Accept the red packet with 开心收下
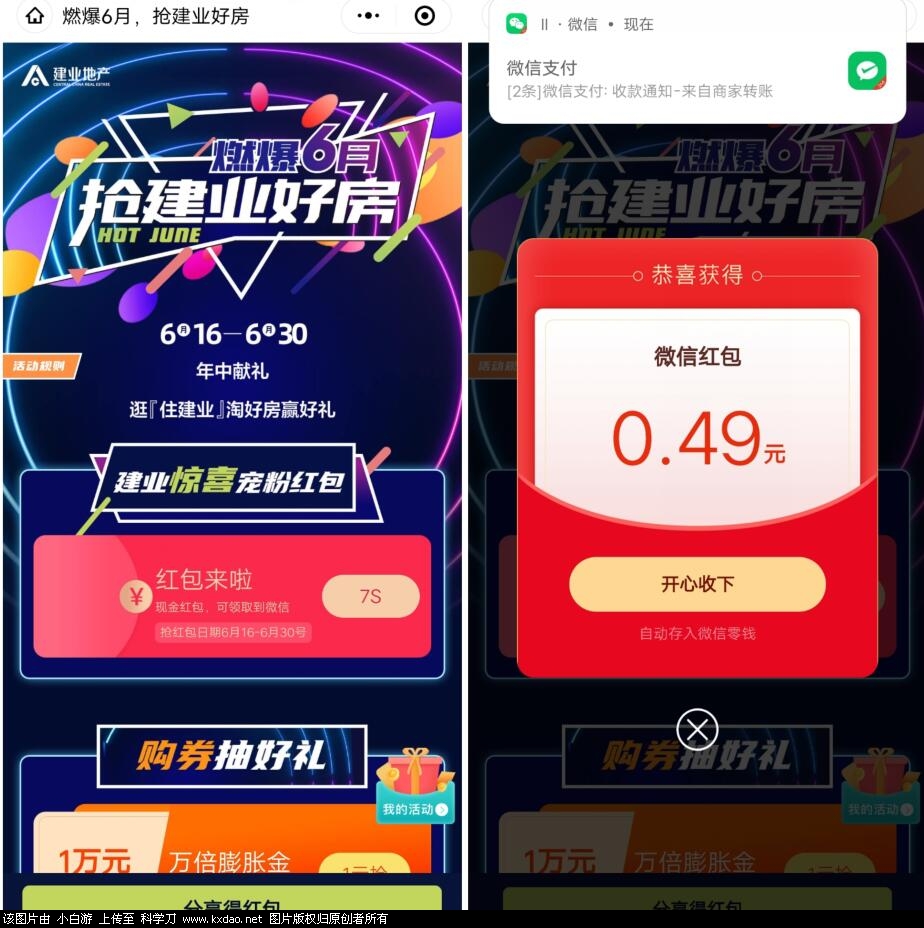This screenshot has height=928, width=924. point(697,584)
